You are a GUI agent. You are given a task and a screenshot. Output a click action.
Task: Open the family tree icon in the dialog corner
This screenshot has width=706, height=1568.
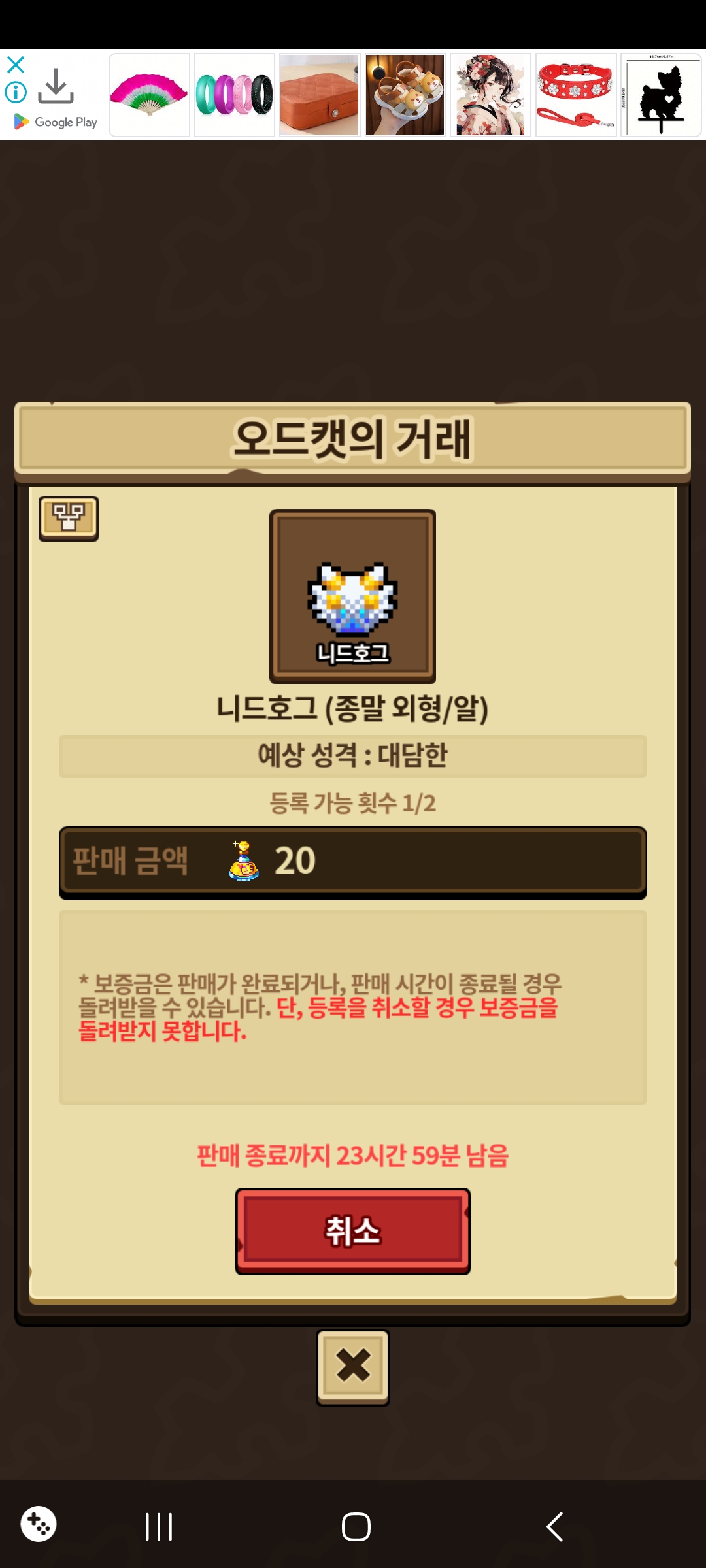[69, 518]
